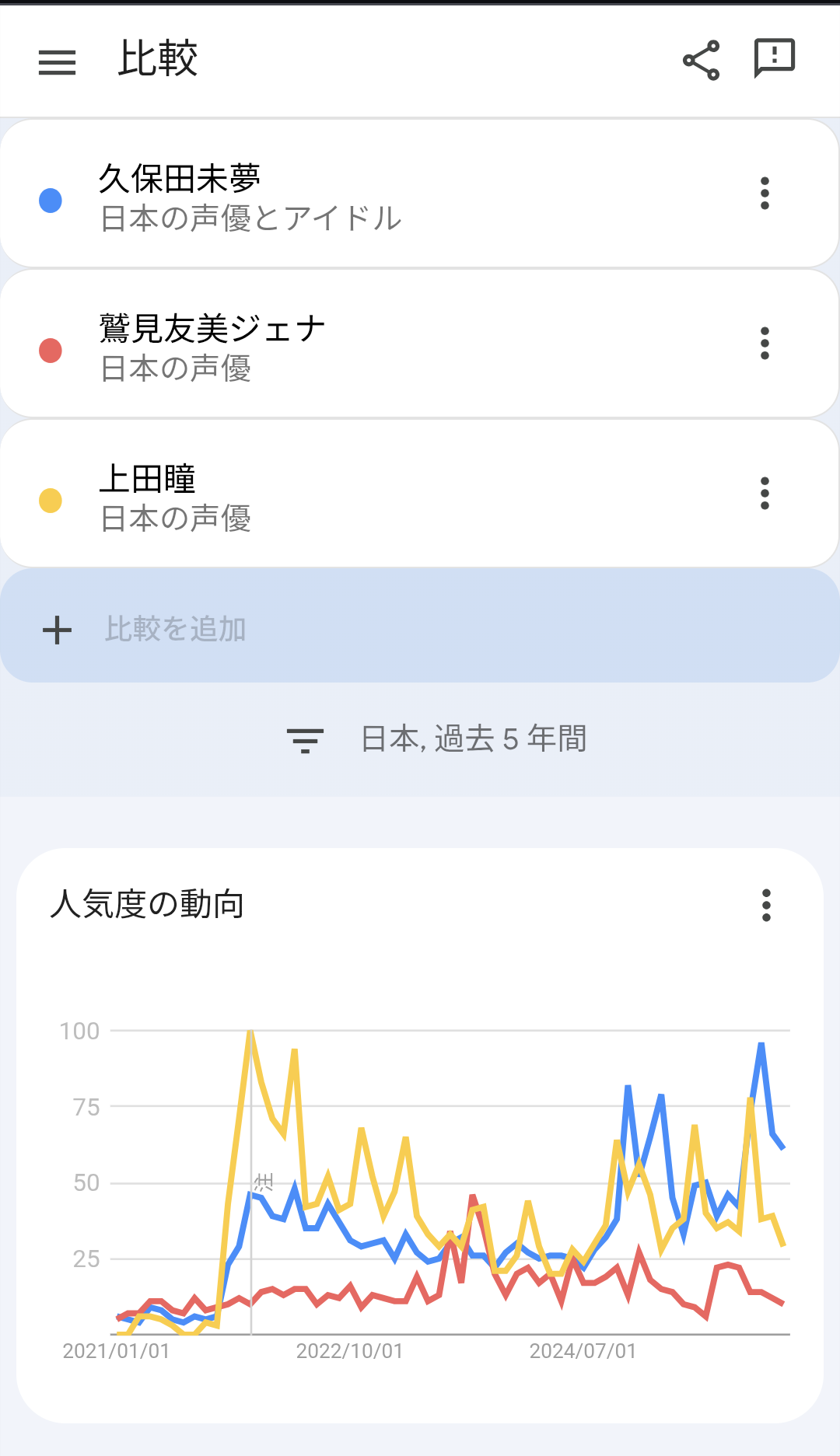Screen dimensions: 840x1456
Task: Open options menu for 久保田未夢
Action: 765,193
